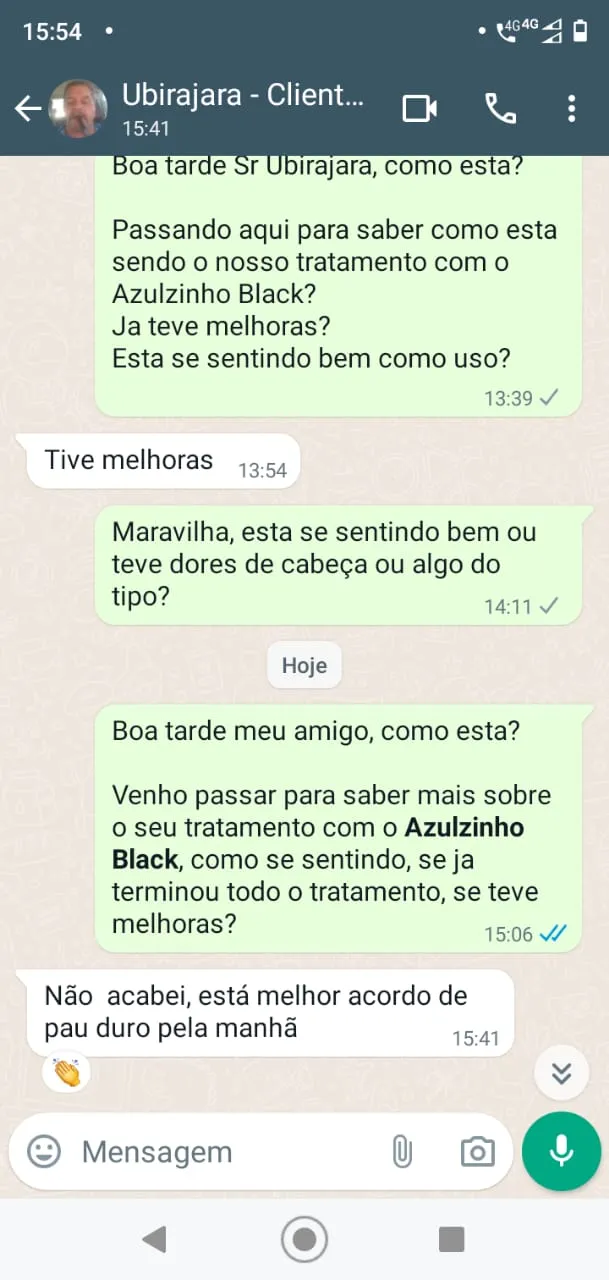Open the emoji picker
This screenshot has width=609, height=1280.
tap(44, 1152)
